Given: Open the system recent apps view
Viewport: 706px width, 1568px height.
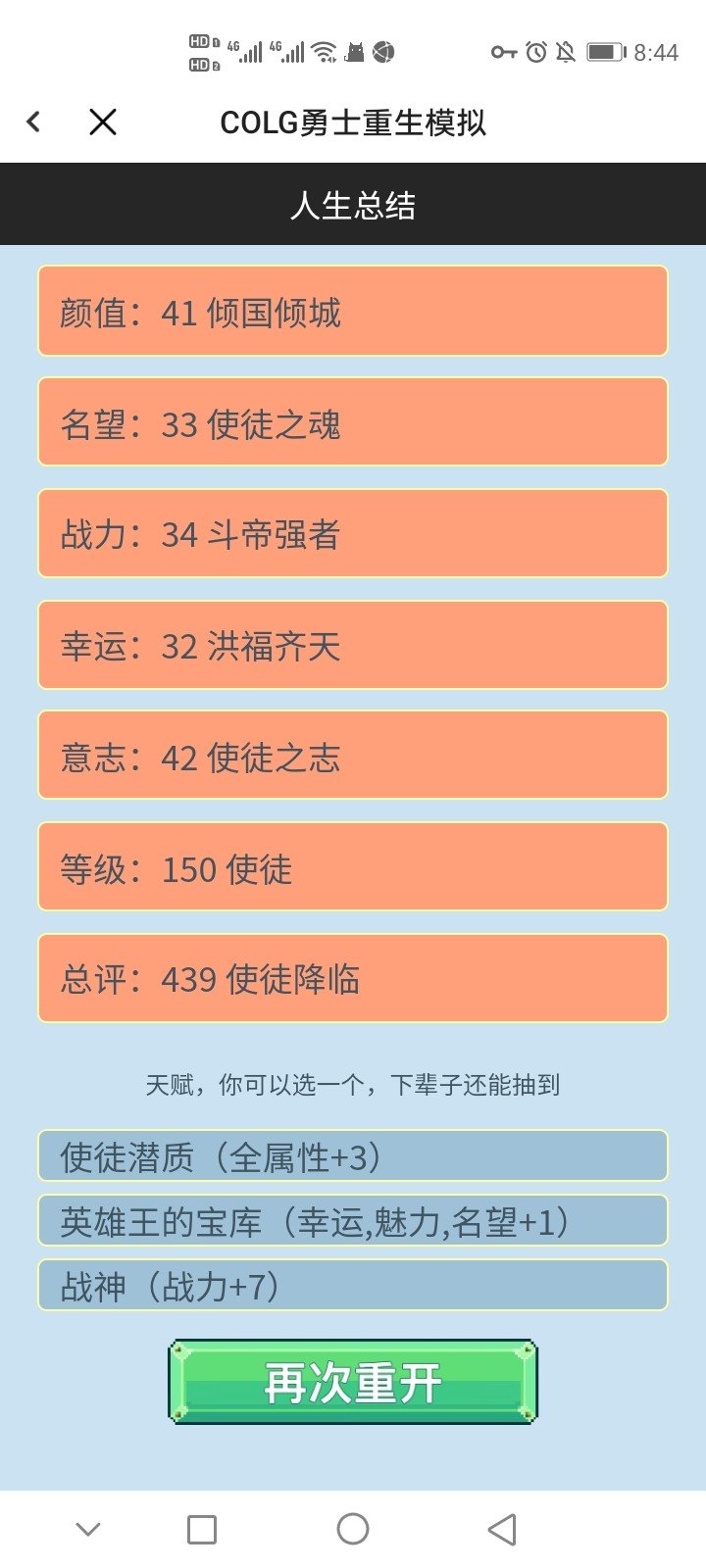Looking at the screenshot, I should coord(202,1530).
